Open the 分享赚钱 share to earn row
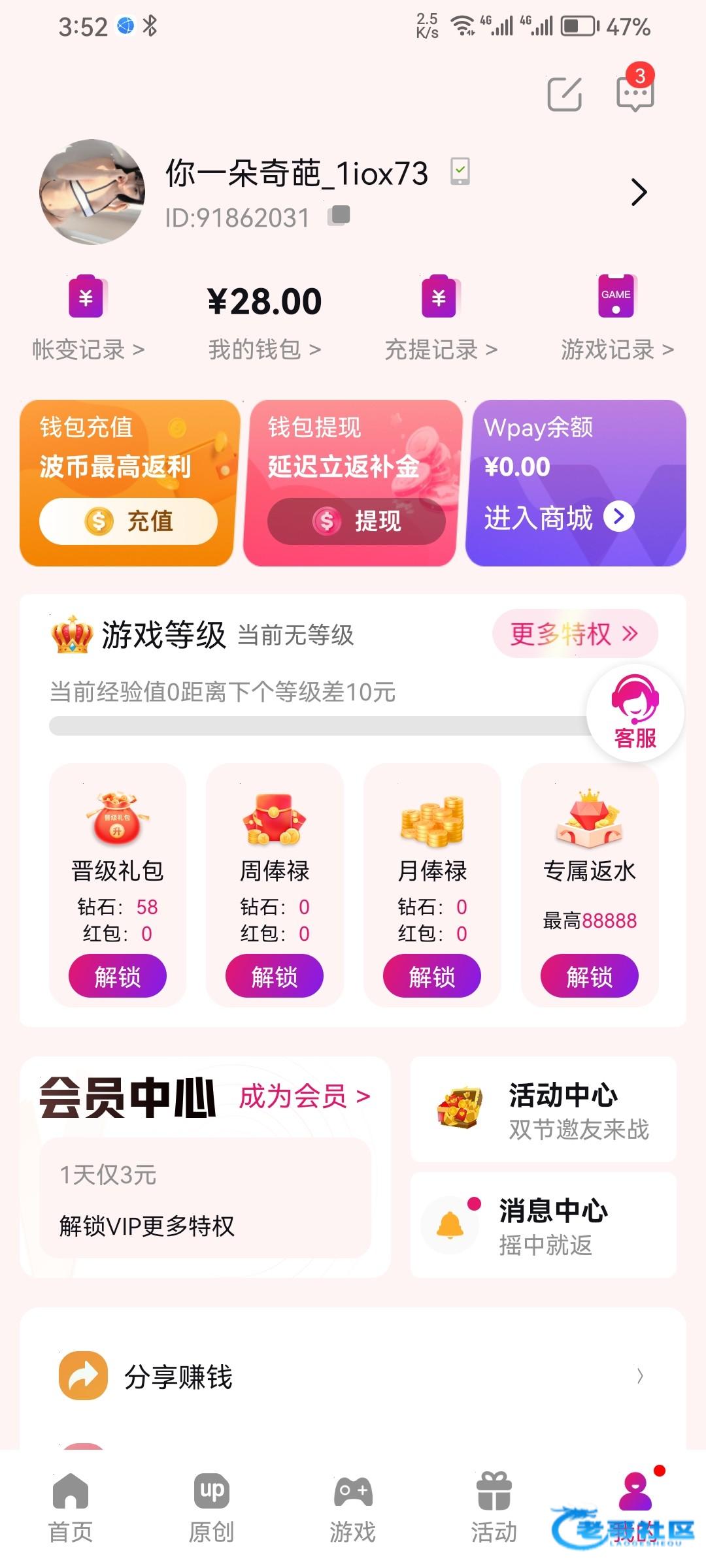This screenshot has height=1568, width=706. [x=353, y=1376]
